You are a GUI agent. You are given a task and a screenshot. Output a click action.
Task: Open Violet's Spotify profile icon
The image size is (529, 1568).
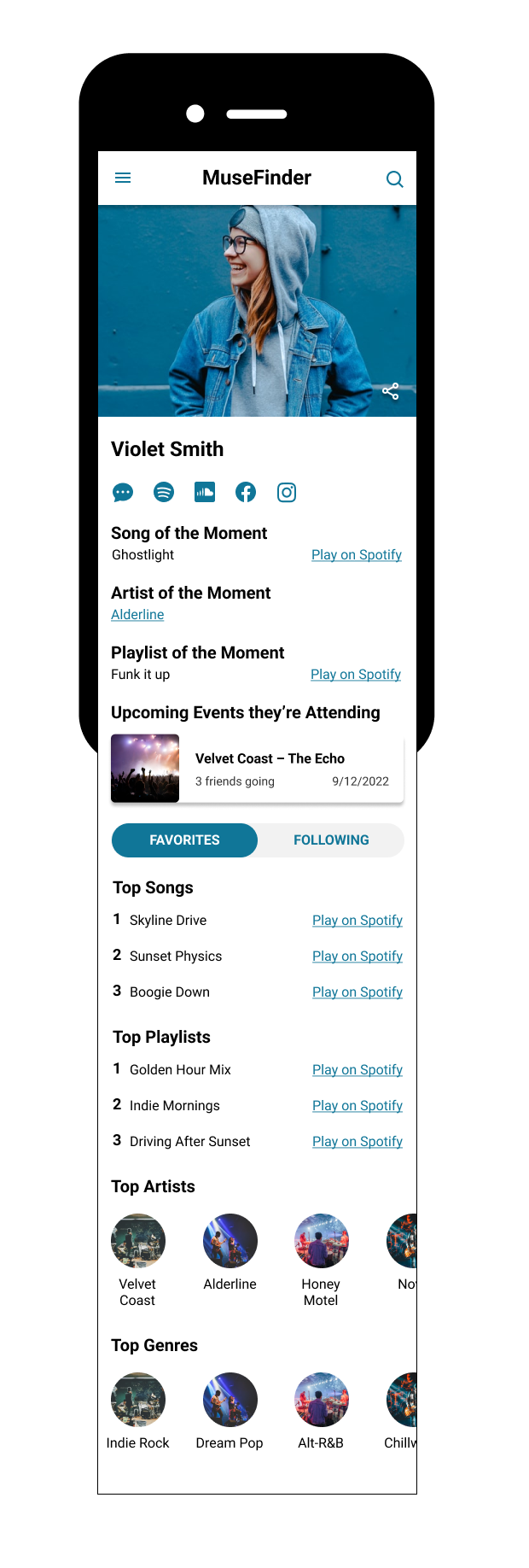pyautogui.click(x=164, y=492)
